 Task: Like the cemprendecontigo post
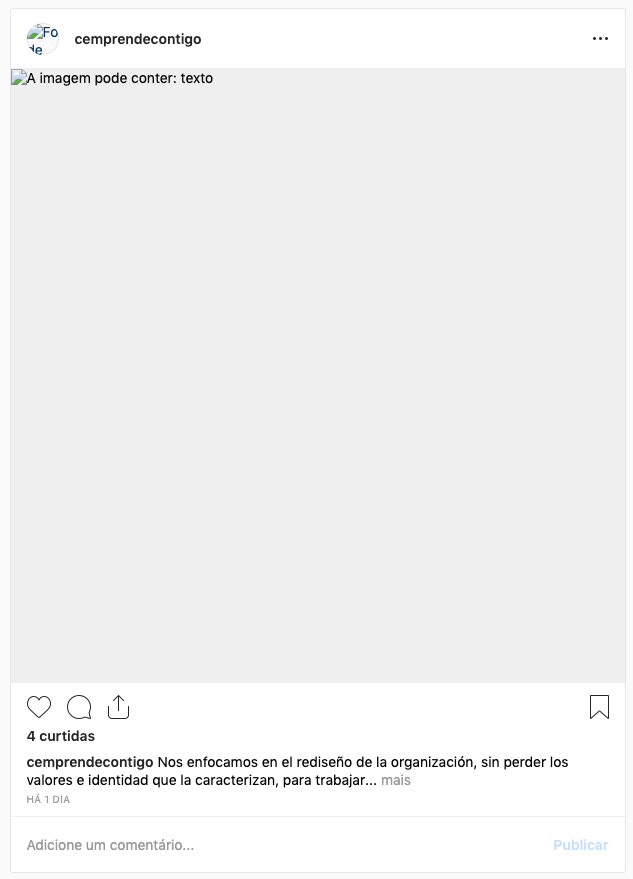tap(39, 708)
